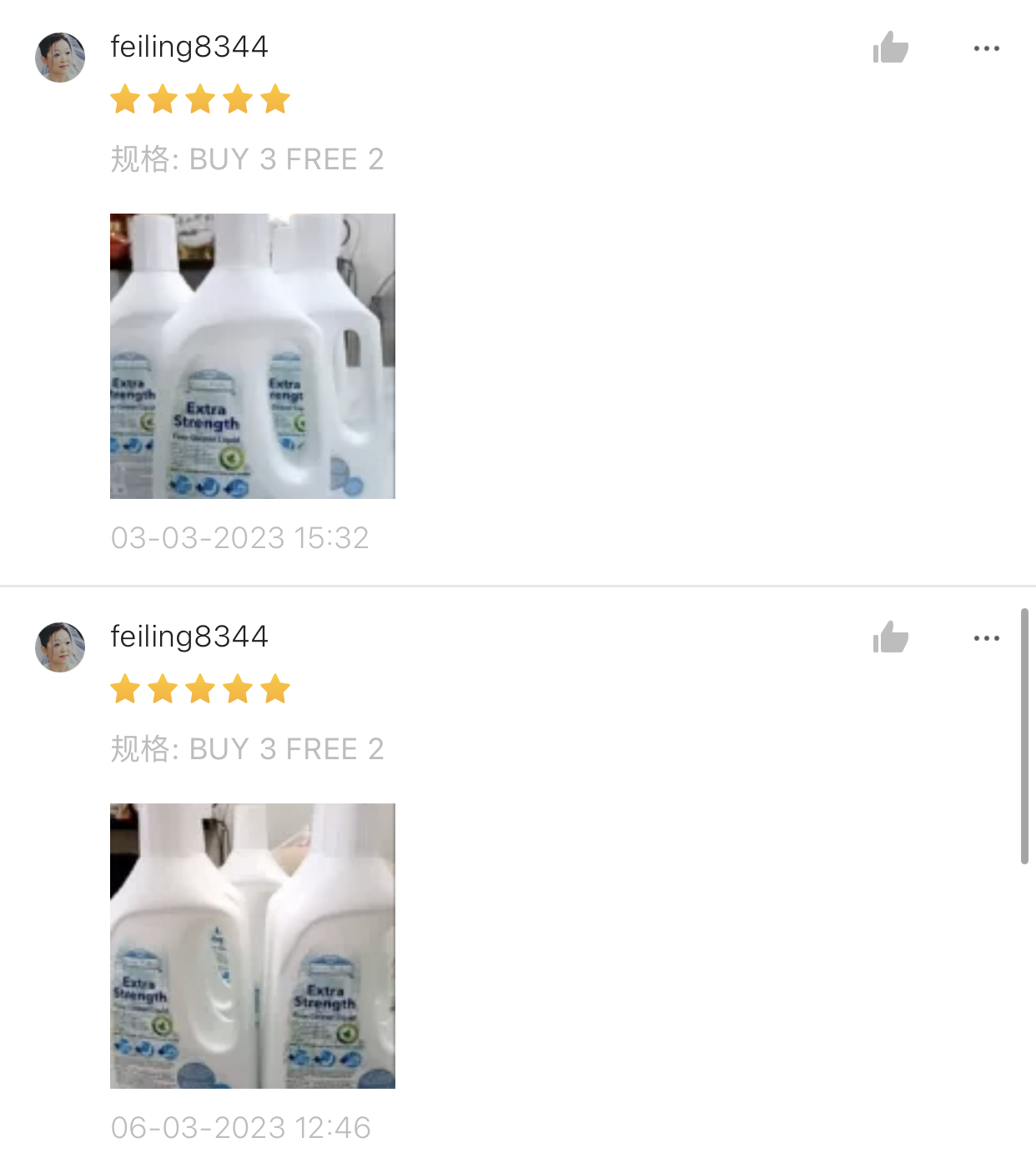Open feiling8344's avatar on the 06-03-2023 review

click(60, 647)
